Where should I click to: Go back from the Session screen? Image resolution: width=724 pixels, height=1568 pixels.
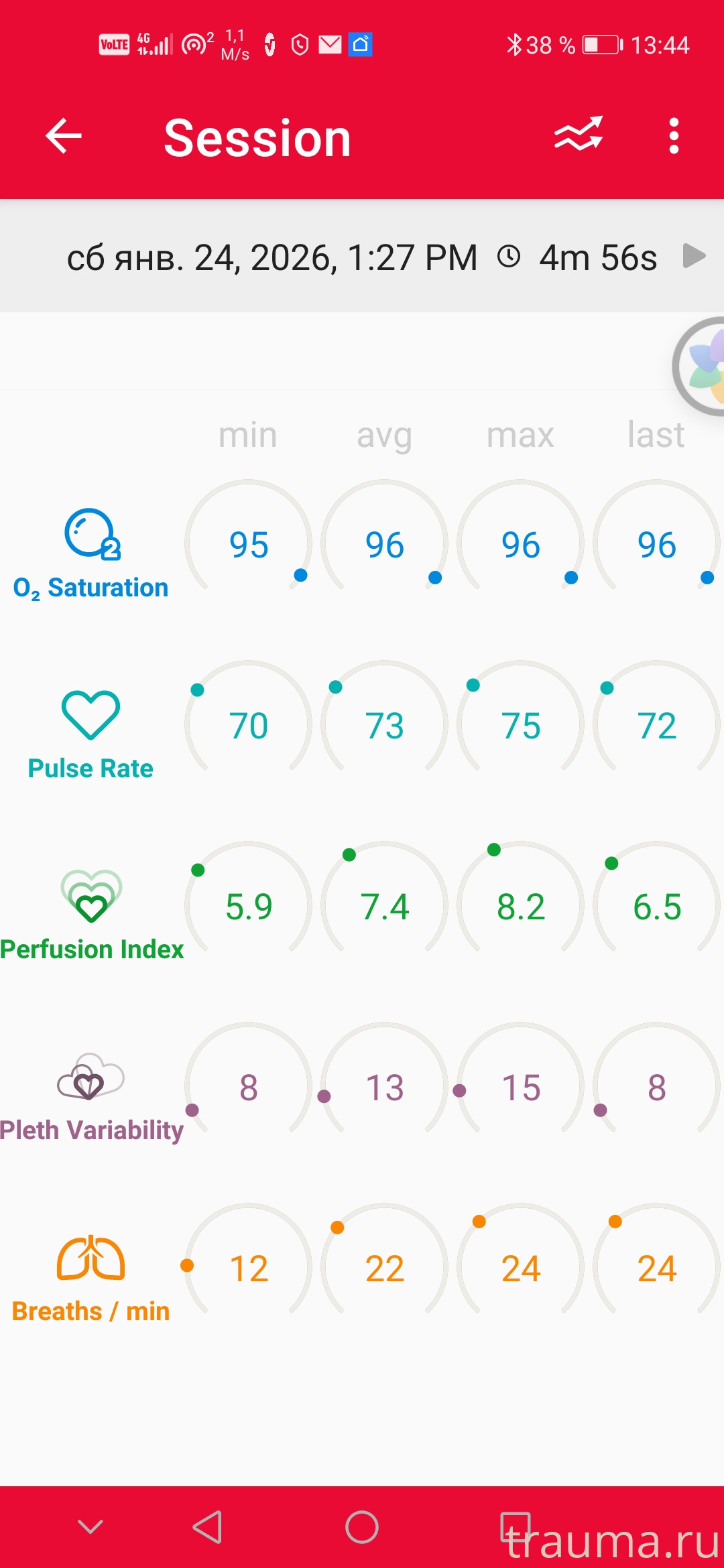tap(64, 136)
